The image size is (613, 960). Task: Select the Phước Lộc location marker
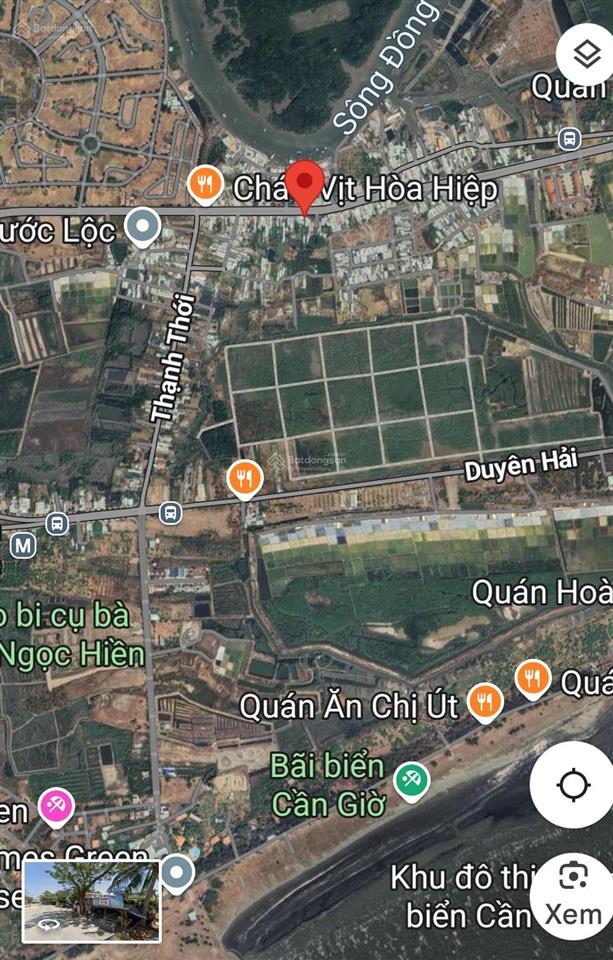[x=143, y=228]
